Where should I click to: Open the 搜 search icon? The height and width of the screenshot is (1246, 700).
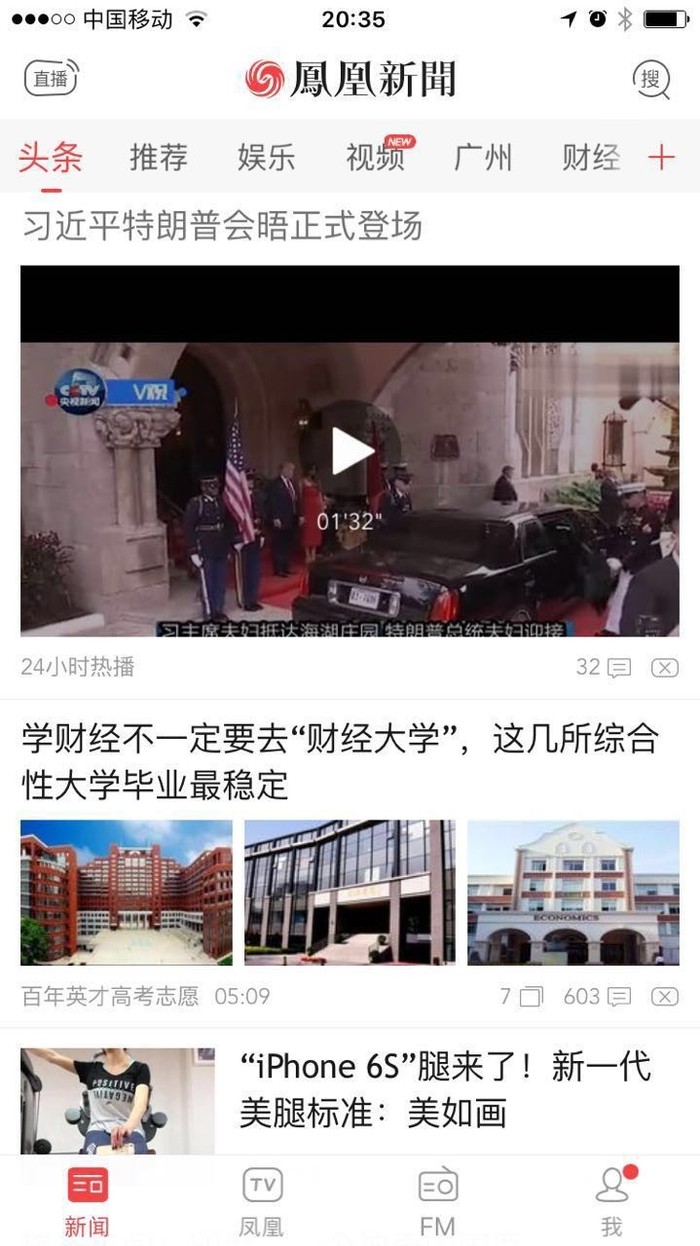coord(651,79)
